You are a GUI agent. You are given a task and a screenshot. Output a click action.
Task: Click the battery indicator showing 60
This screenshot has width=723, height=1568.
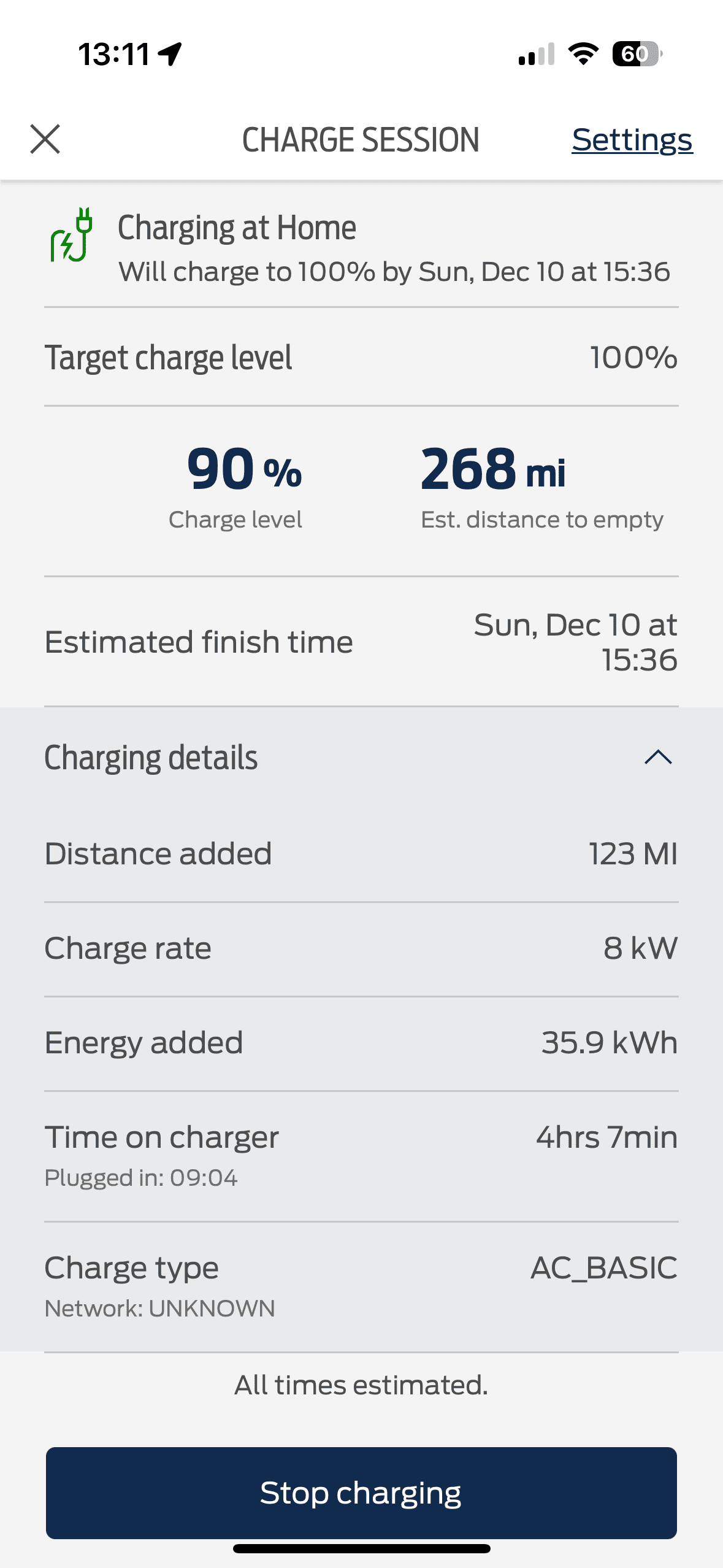click(x=637, y=55)
